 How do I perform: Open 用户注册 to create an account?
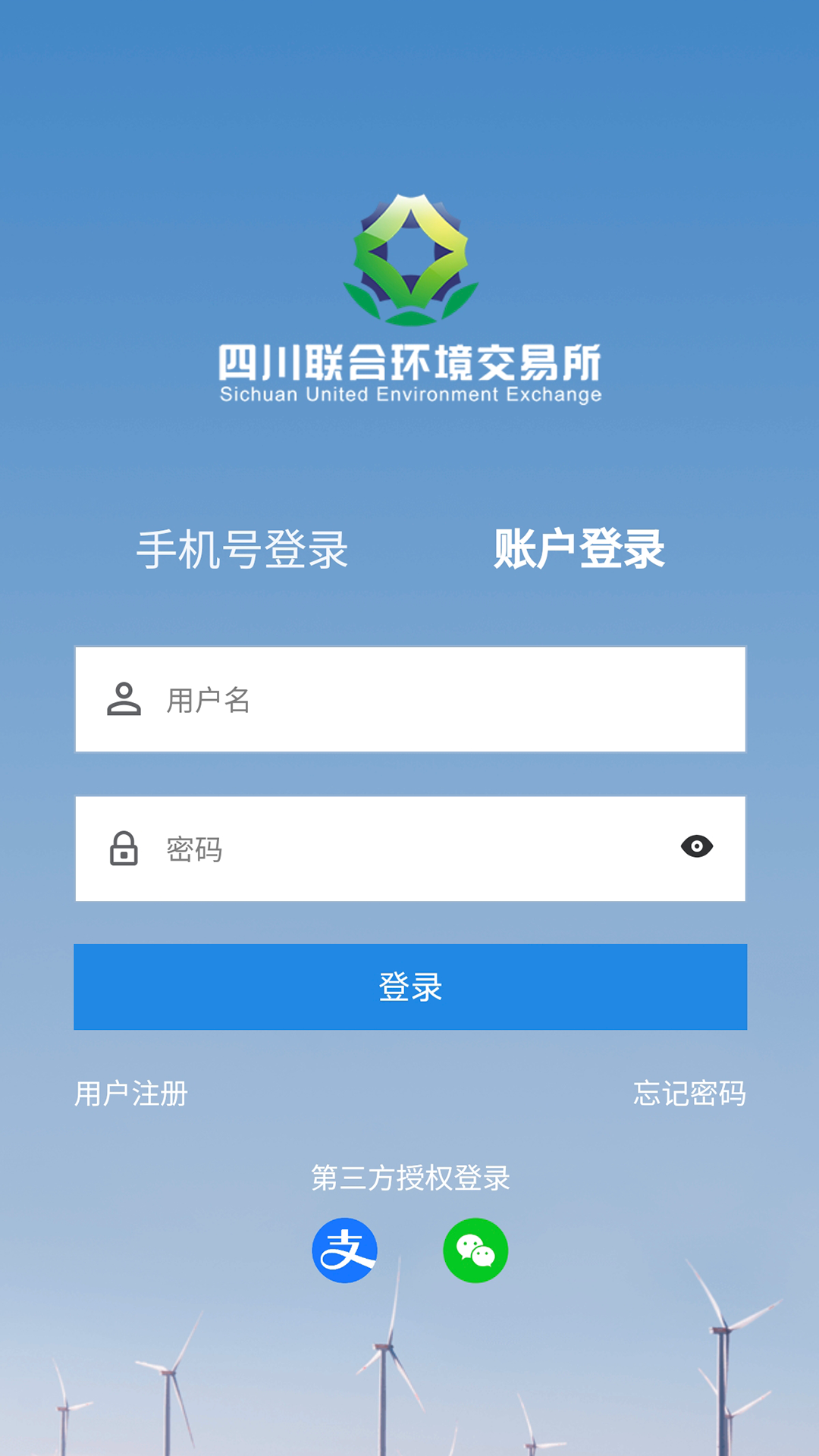tap(131, 1094)
